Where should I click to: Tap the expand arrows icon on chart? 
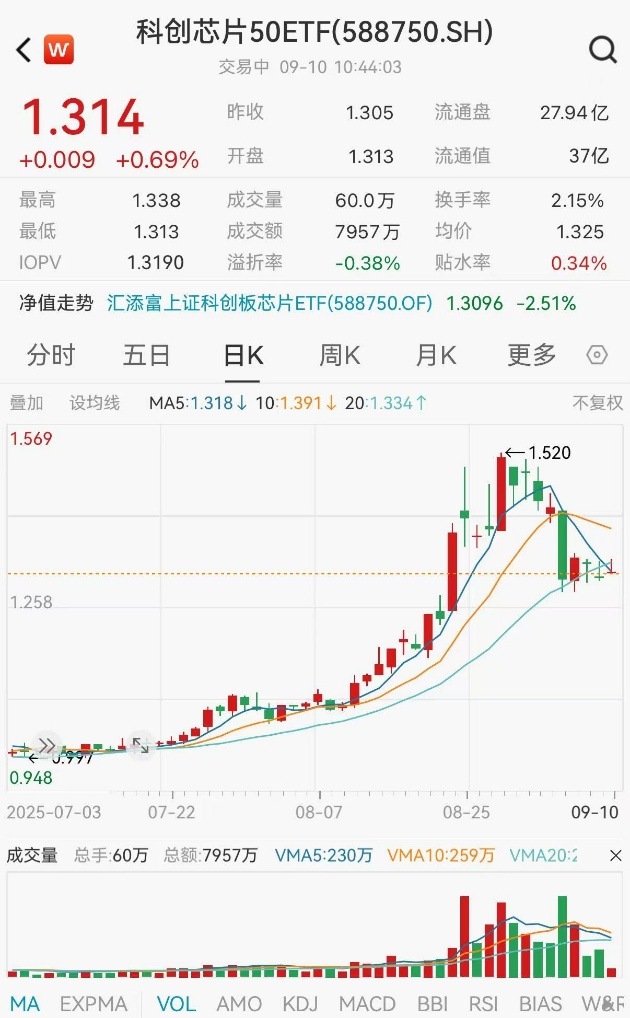click(x=140, y=745)
